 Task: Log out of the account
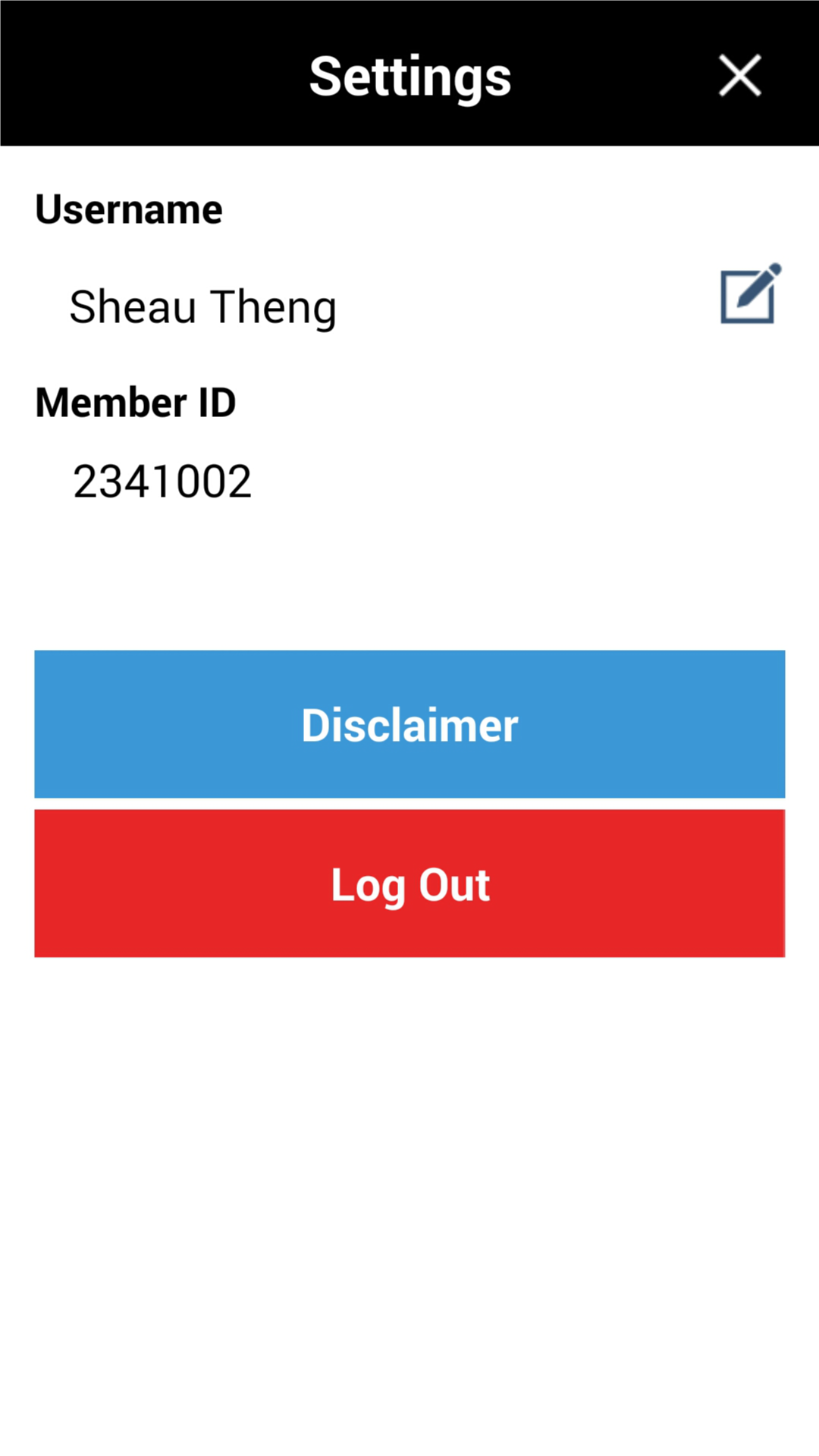(409, 883)
